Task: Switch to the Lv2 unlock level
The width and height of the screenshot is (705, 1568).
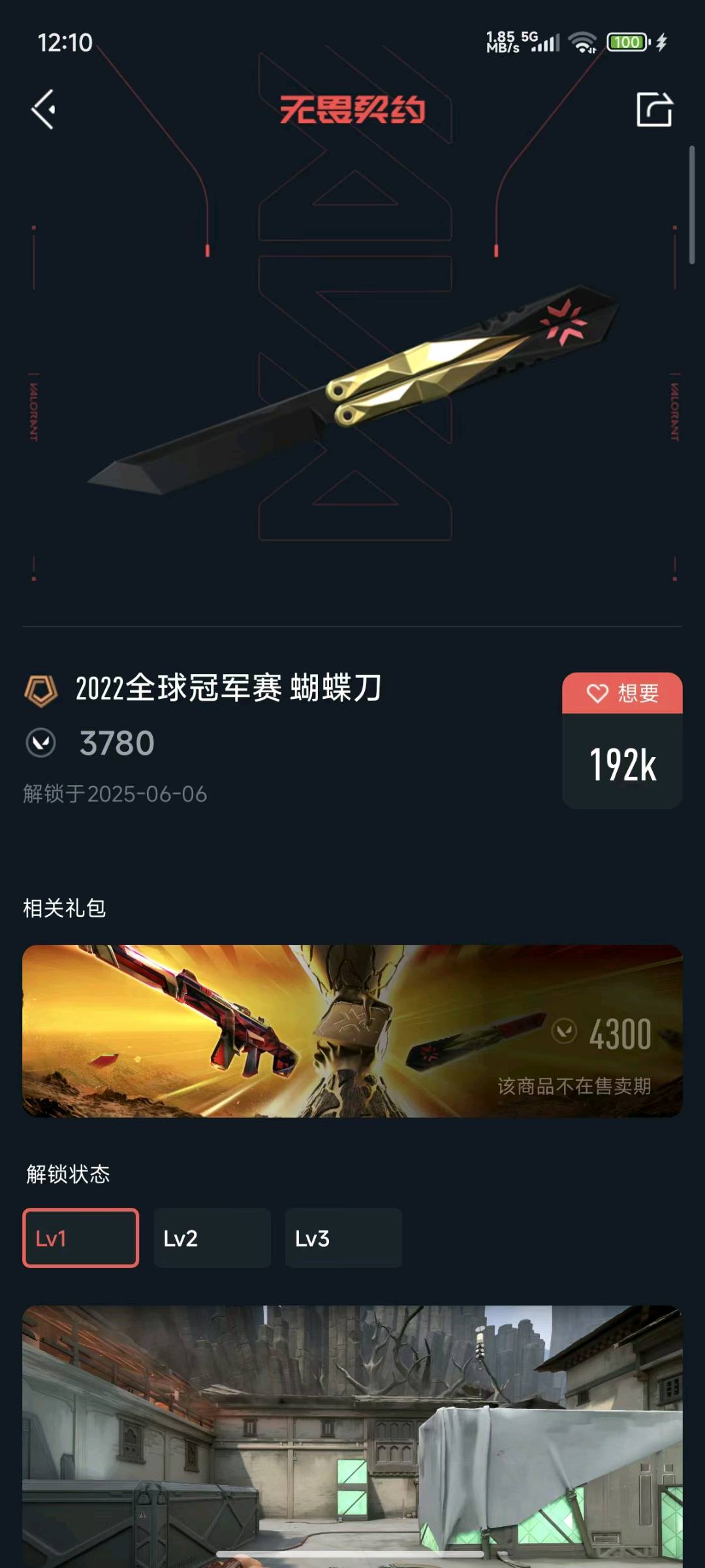Action: 212,1238
